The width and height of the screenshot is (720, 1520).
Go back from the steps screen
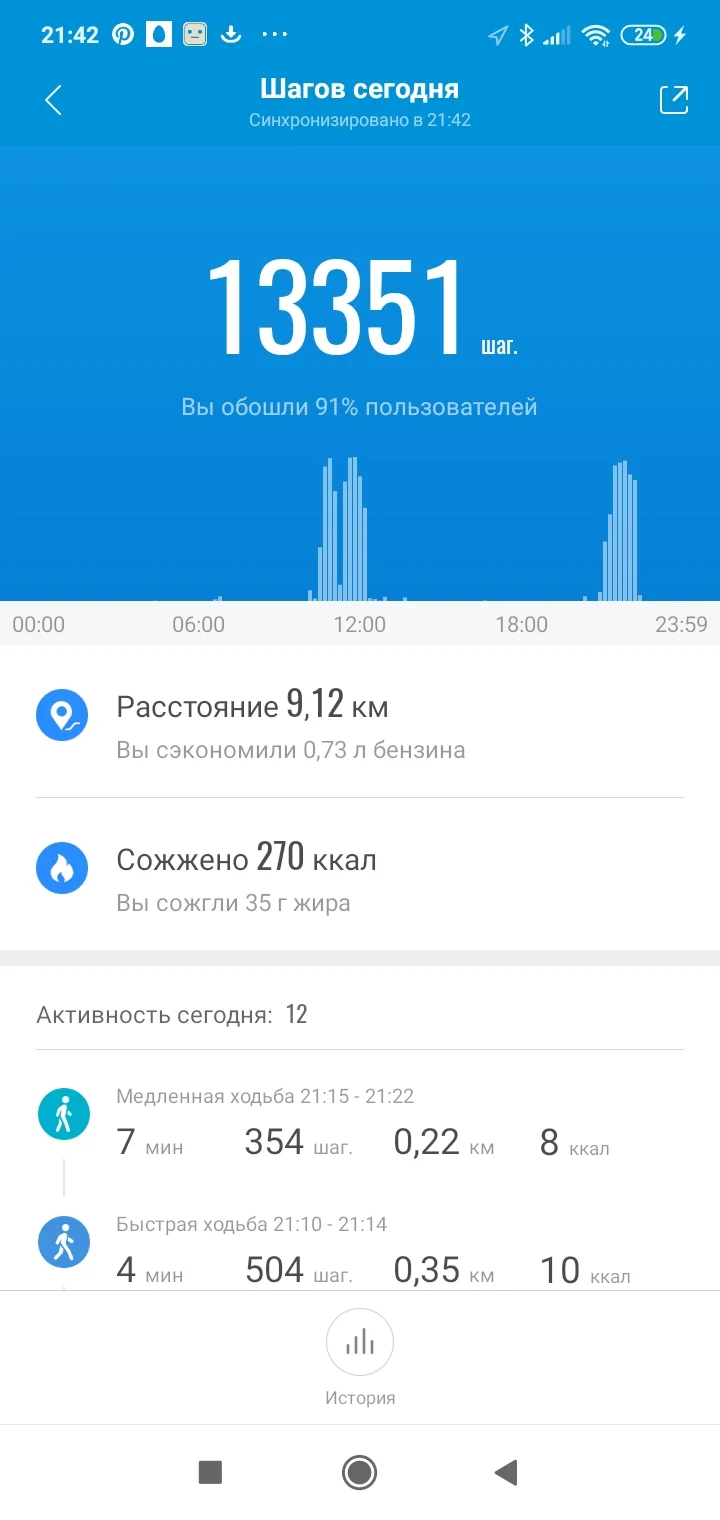54,100
